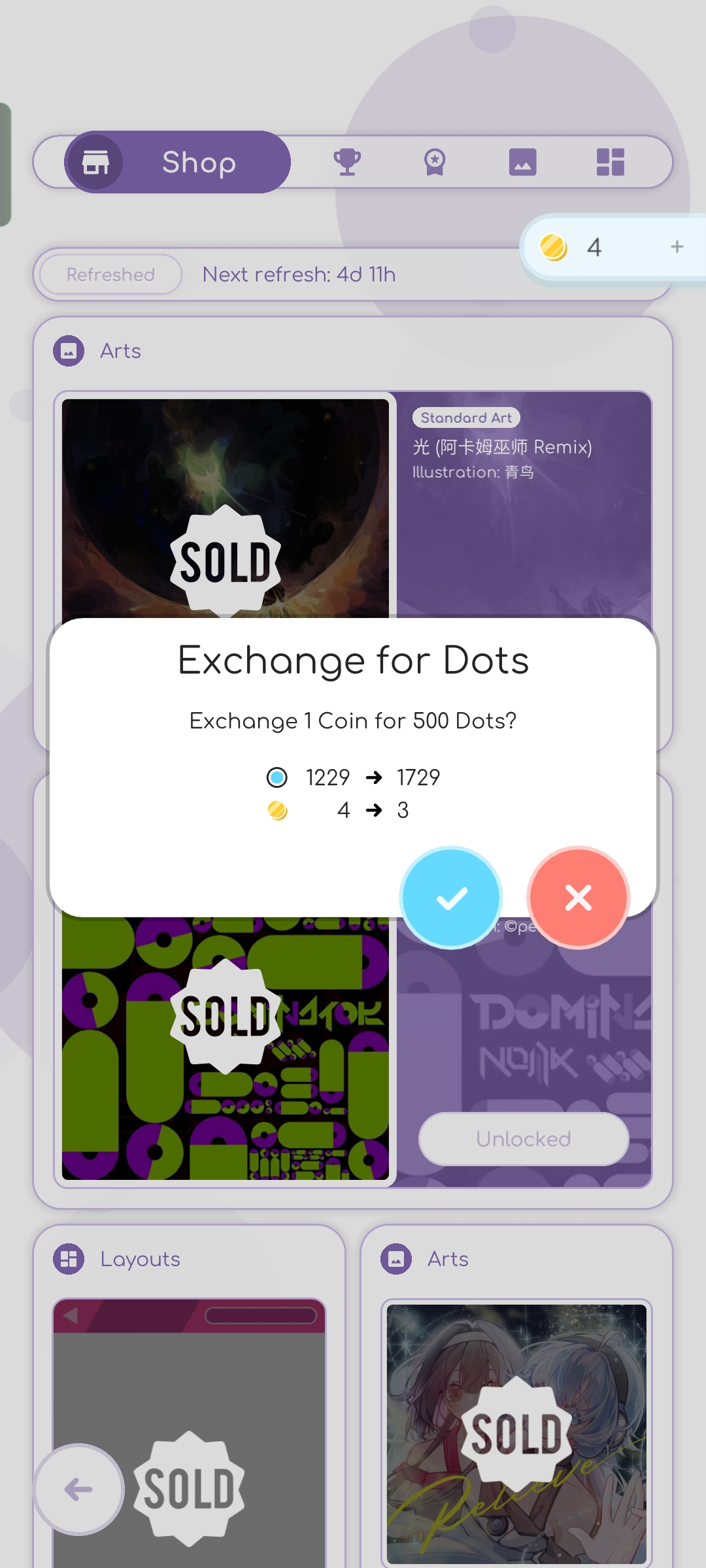Open the star badge tab
This screenshot has height=1568, width=706.
tap(435, 162)
